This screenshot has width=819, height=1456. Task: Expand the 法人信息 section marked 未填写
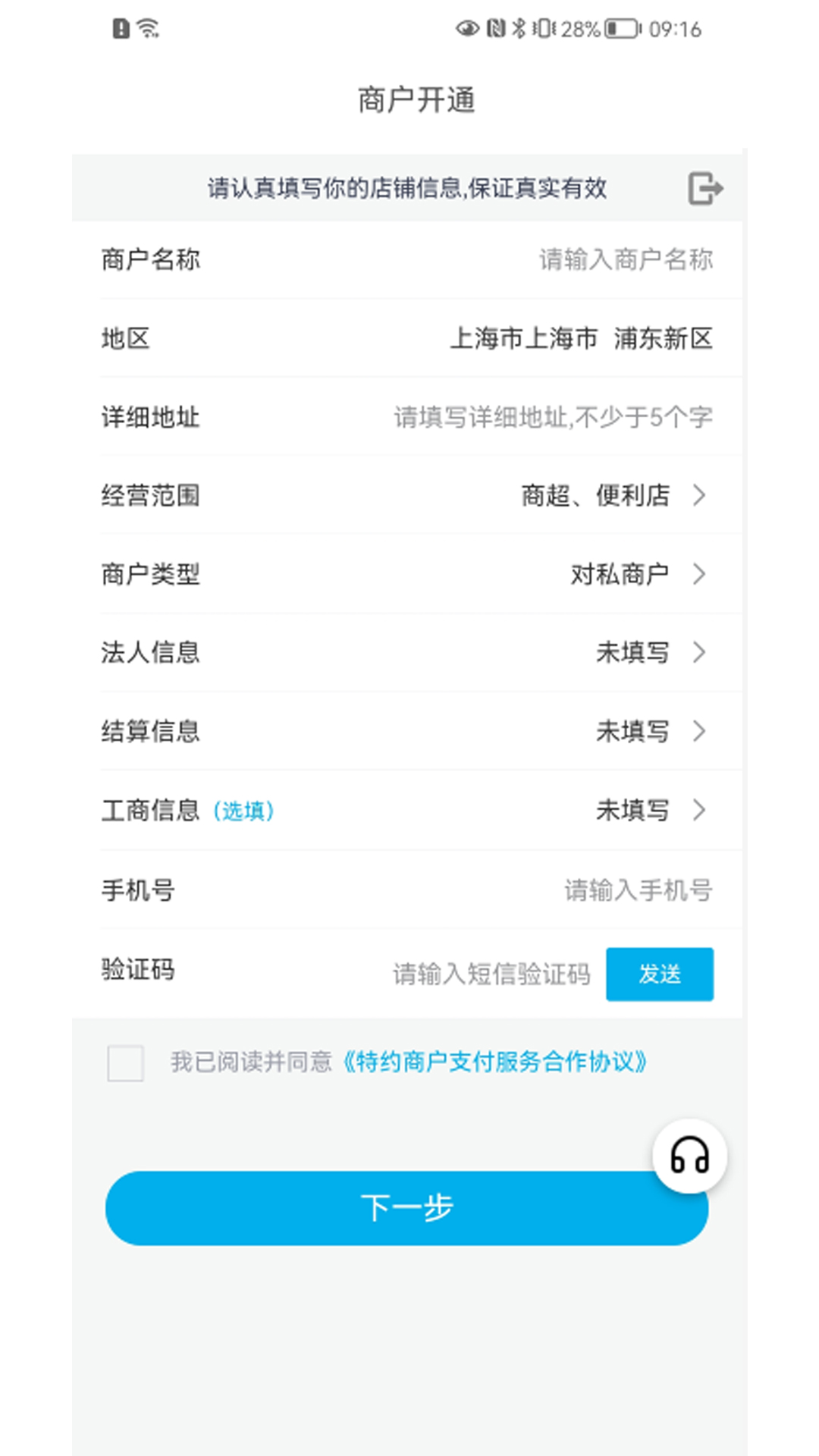(x=409, y=653)
